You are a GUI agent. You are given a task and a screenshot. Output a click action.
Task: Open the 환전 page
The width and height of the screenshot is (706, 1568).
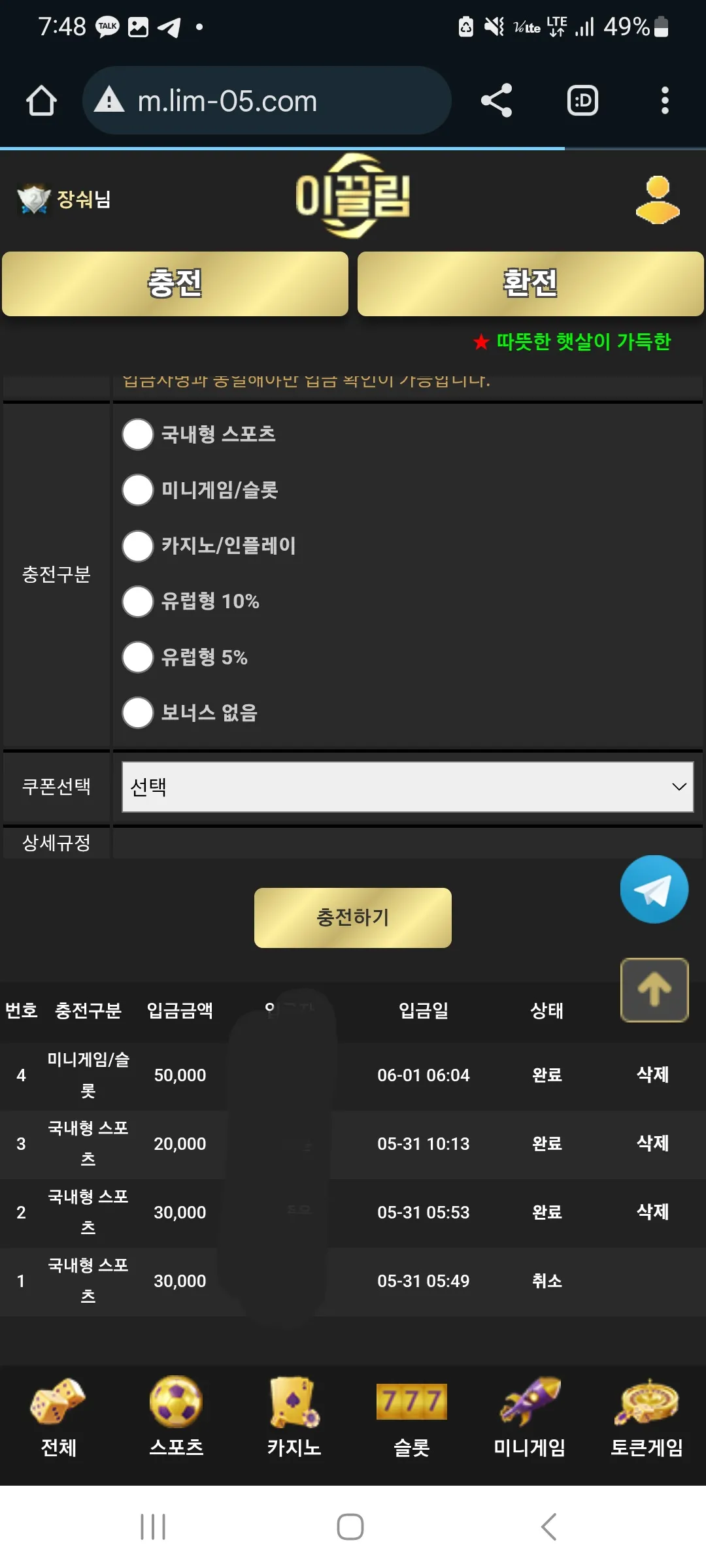(x=530, y=284)
